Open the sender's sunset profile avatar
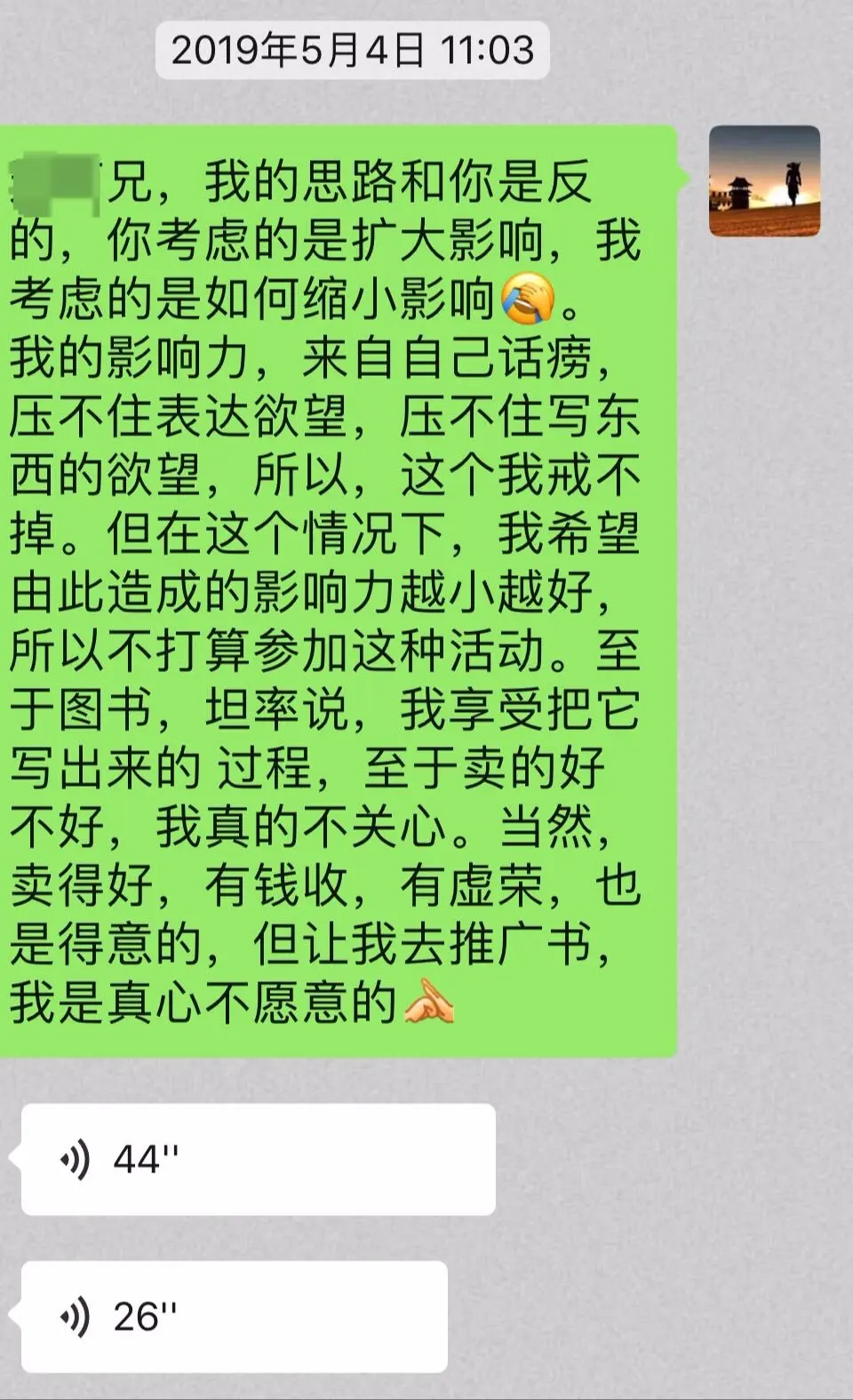The image size is (853, 1400). tap(764, 181)
